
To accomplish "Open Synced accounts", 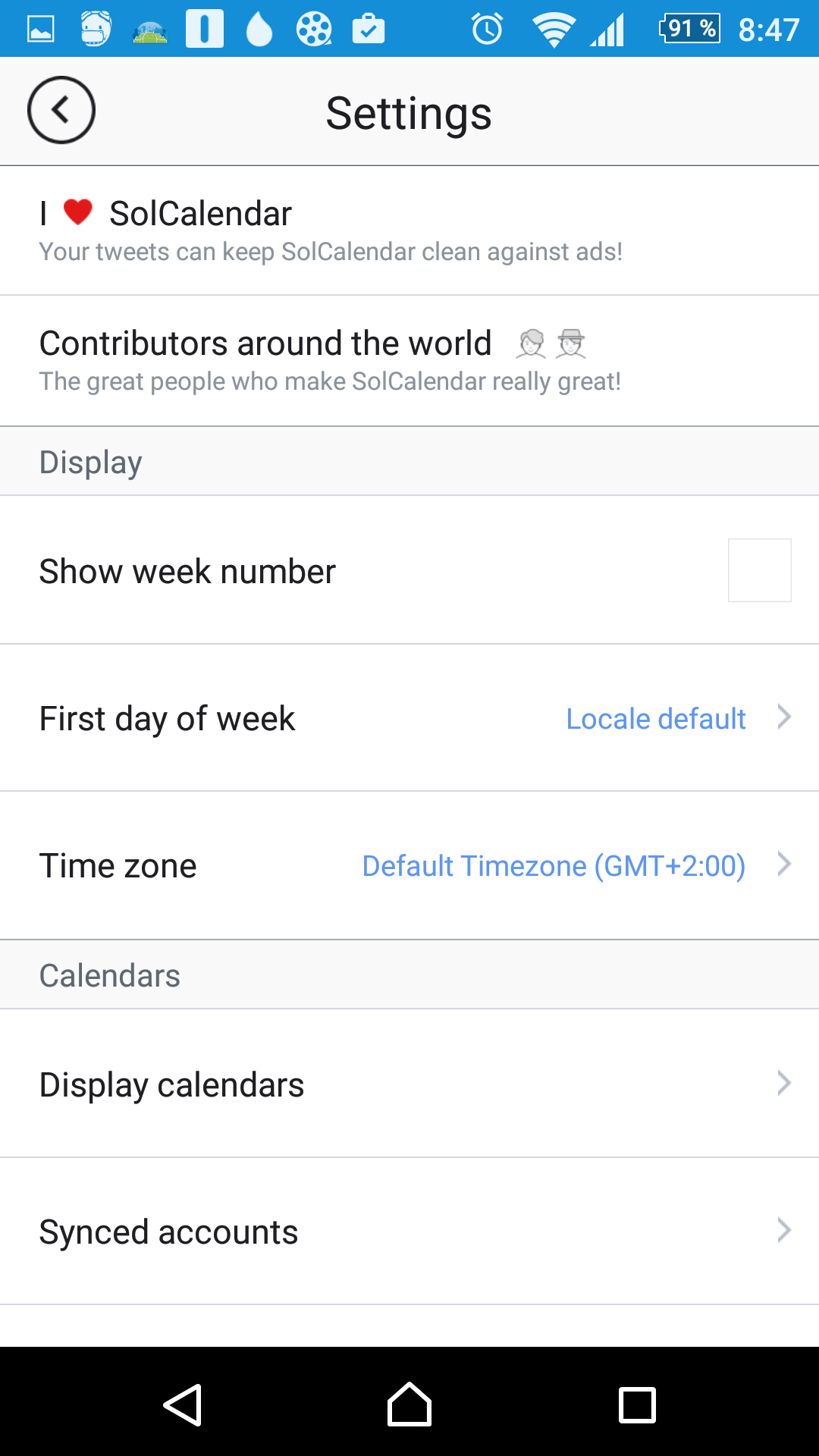I will pyautogui.click(x=409, y=1231).
